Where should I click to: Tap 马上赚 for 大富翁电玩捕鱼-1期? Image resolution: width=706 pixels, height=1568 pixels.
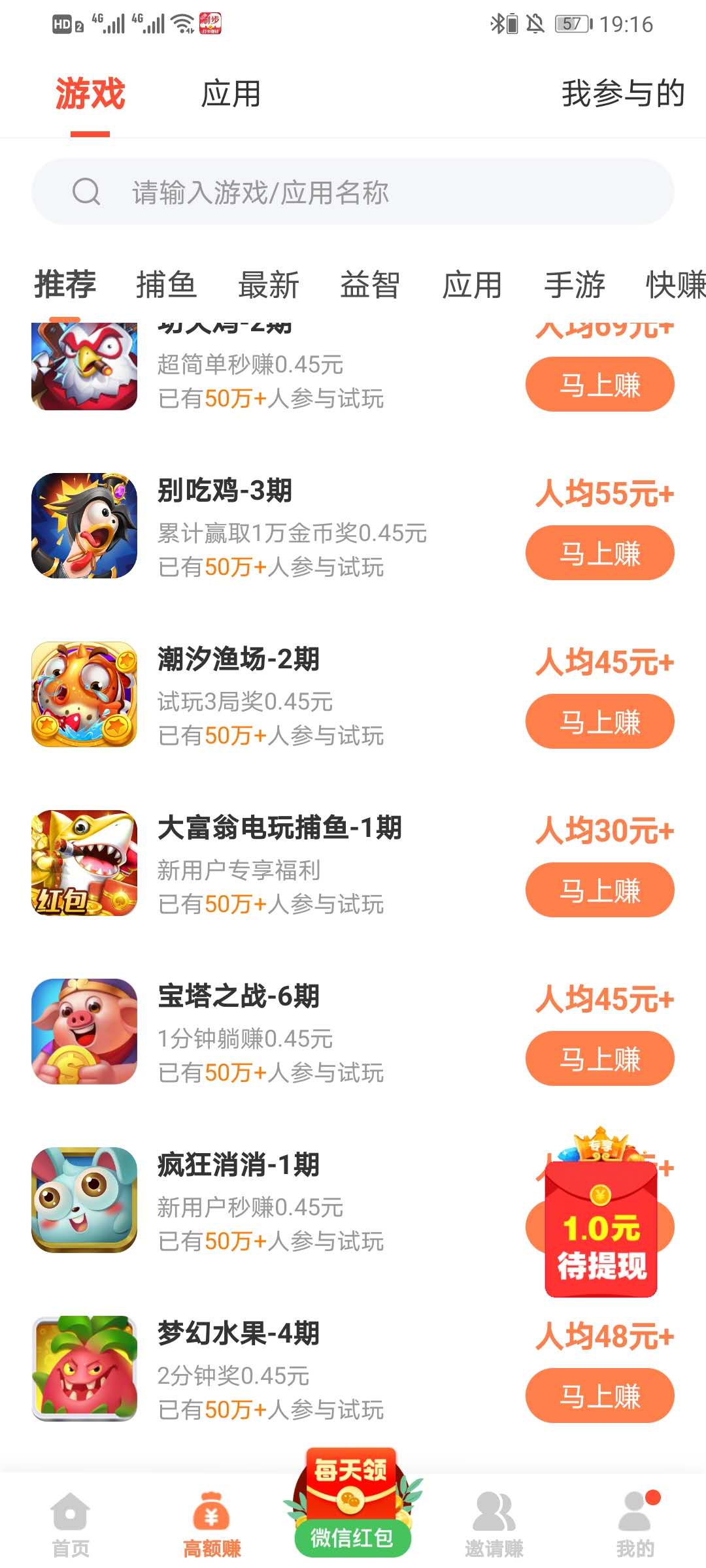click(599, 890)
